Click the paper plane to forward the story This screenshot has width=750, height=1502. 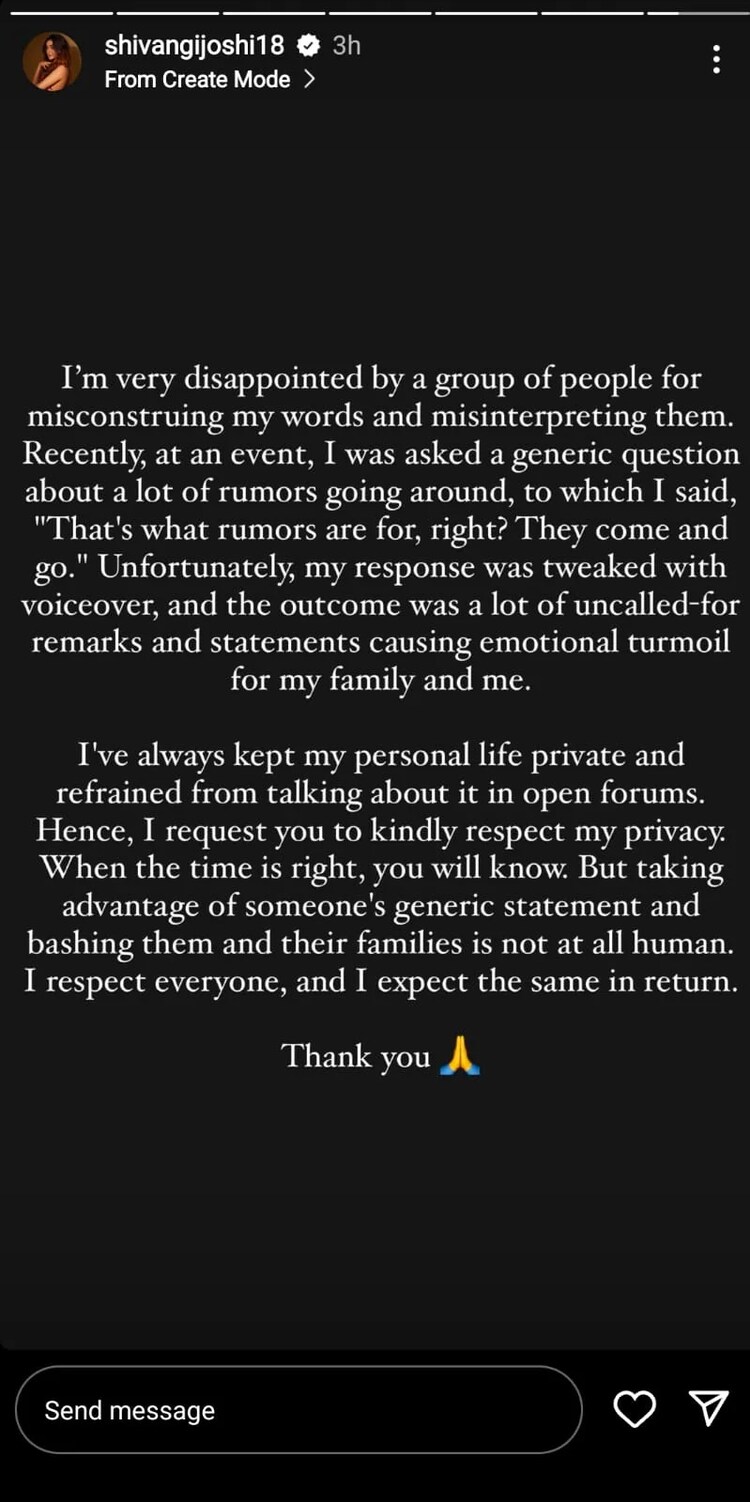pos(709,1409)
